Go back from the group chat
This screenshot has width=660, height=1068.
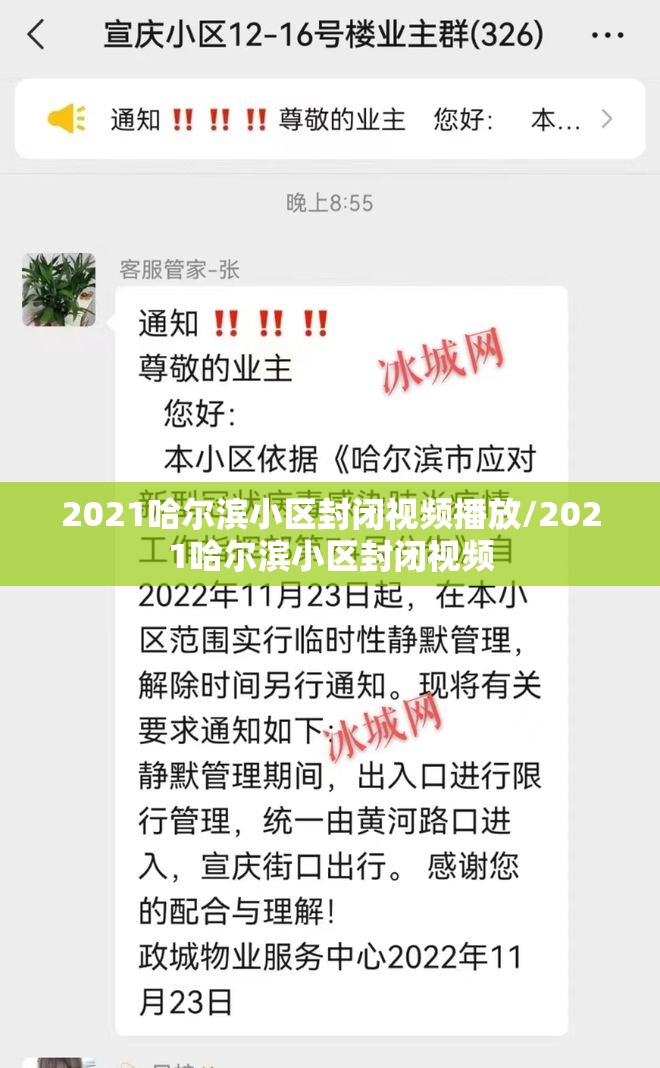click(36, 36)
